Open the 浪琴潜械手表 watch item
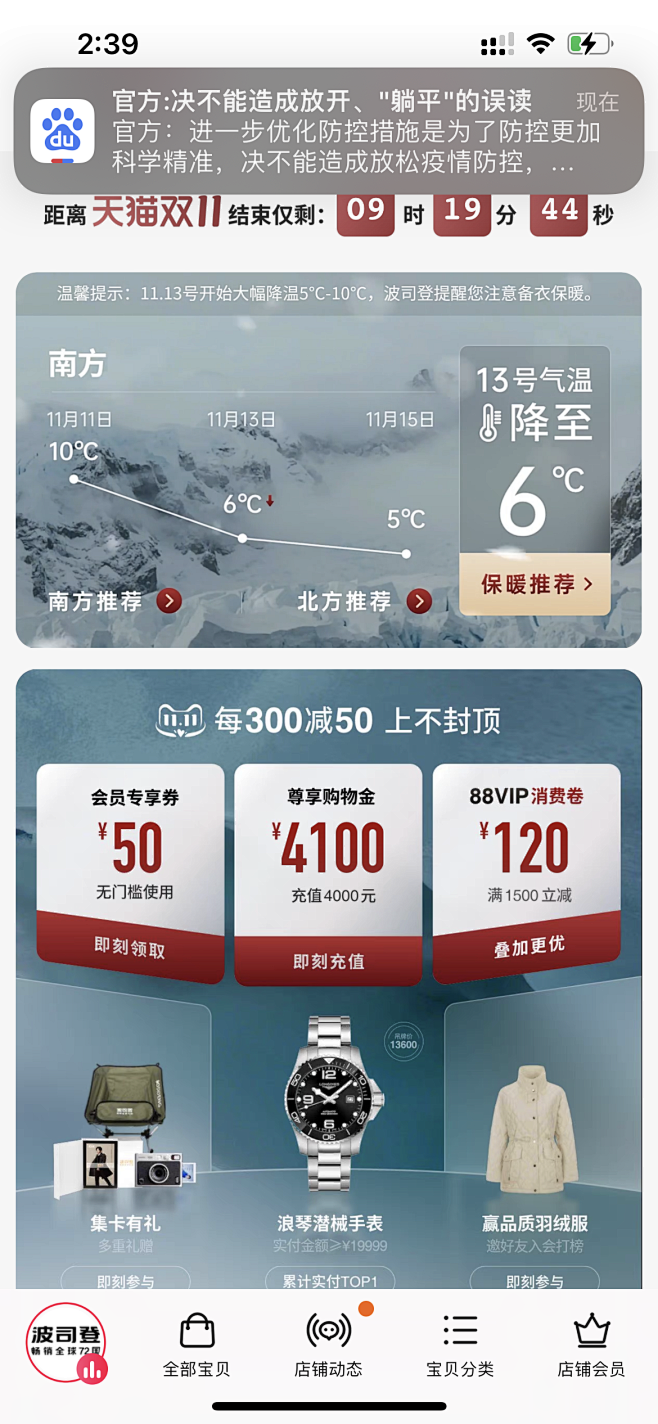 coord(329,1130)
